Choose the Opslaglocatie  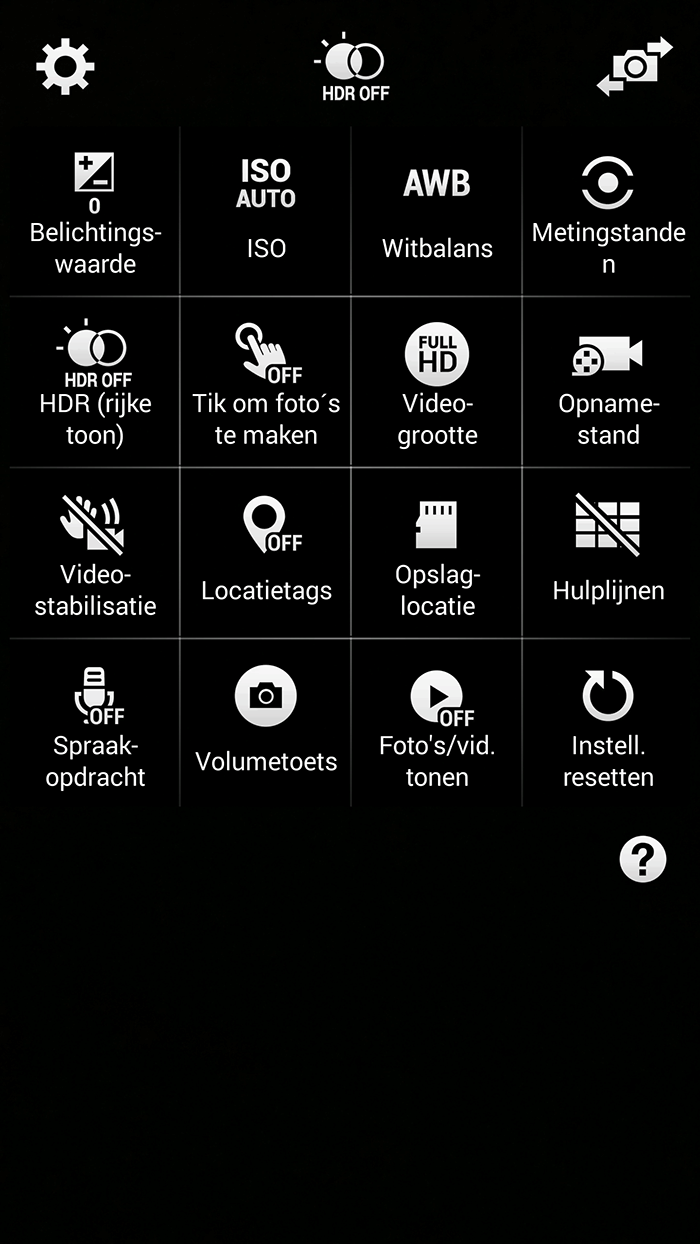(x=437, y=554)
